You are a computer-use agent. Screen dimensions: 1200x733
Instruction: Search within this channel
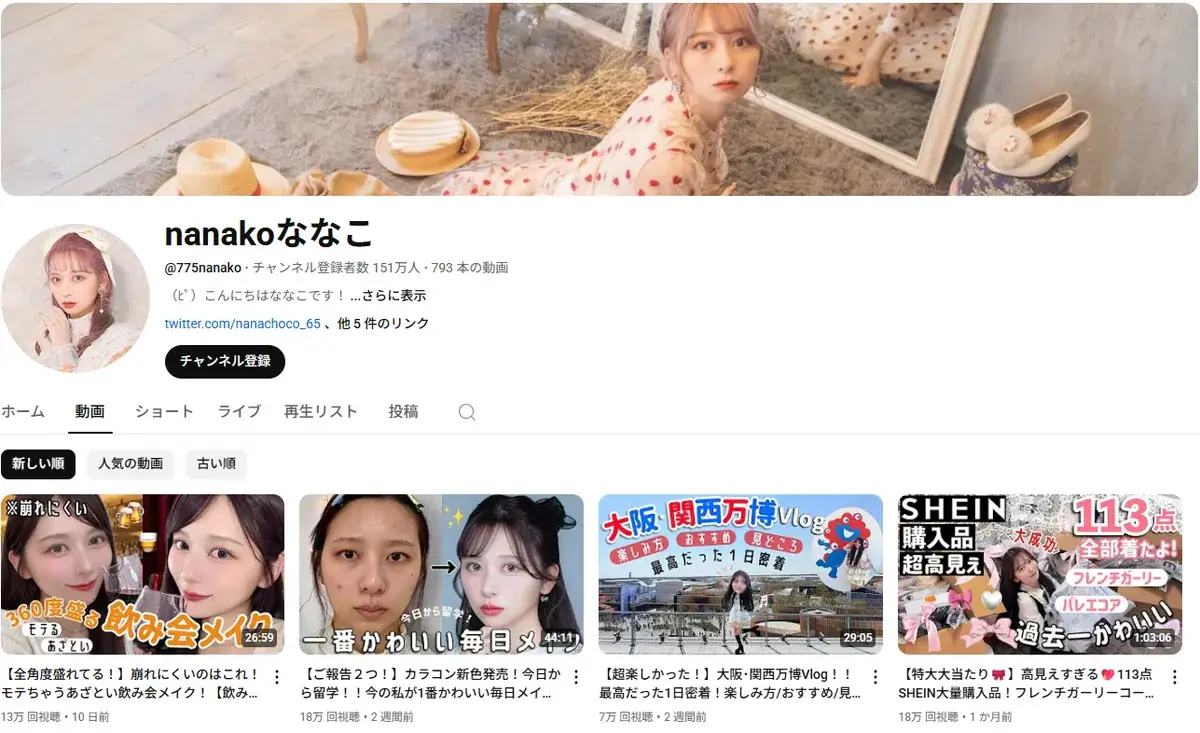(467, 412)
